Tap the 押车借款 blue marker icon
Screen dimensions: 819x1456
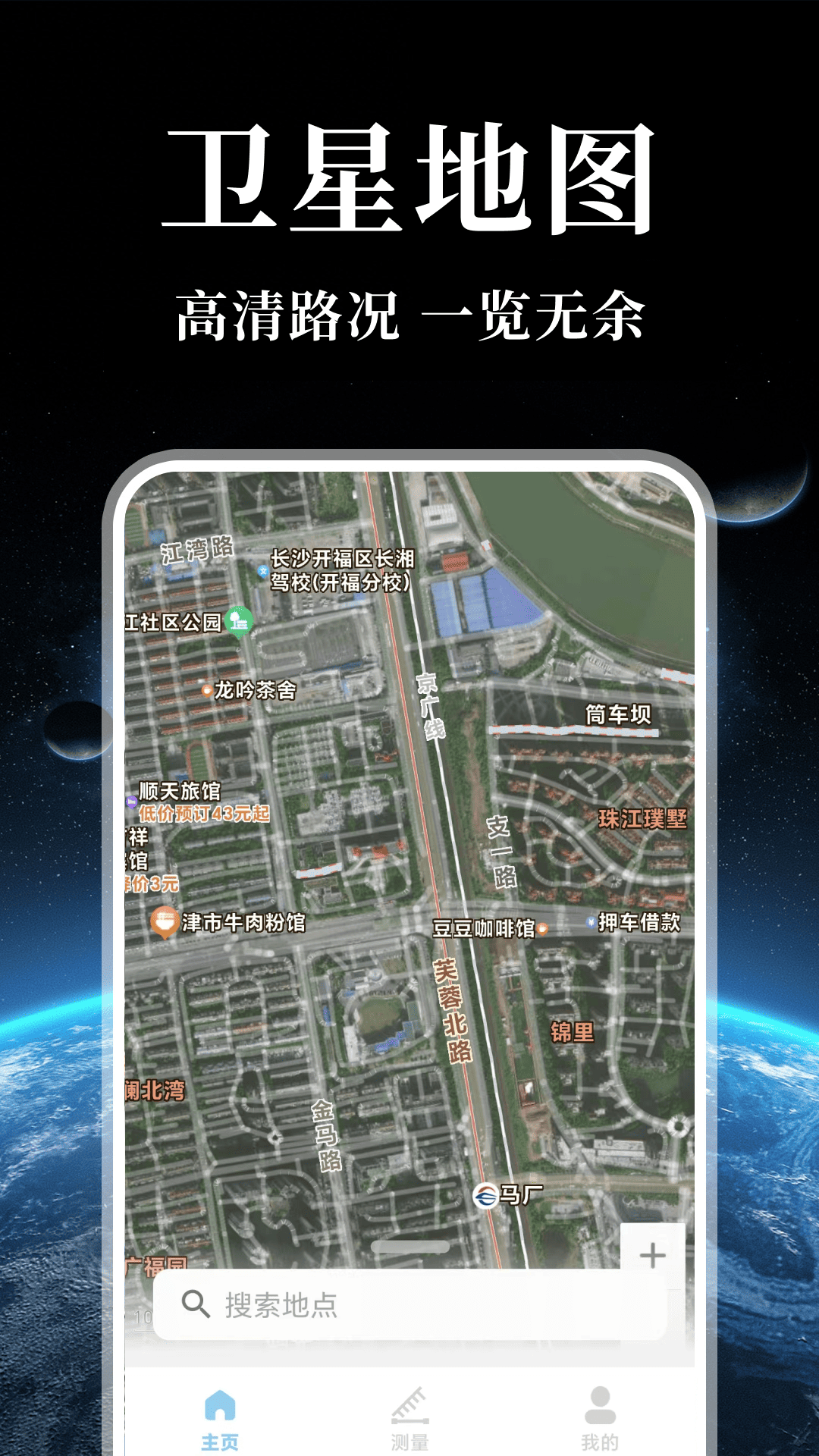point(589,921)
